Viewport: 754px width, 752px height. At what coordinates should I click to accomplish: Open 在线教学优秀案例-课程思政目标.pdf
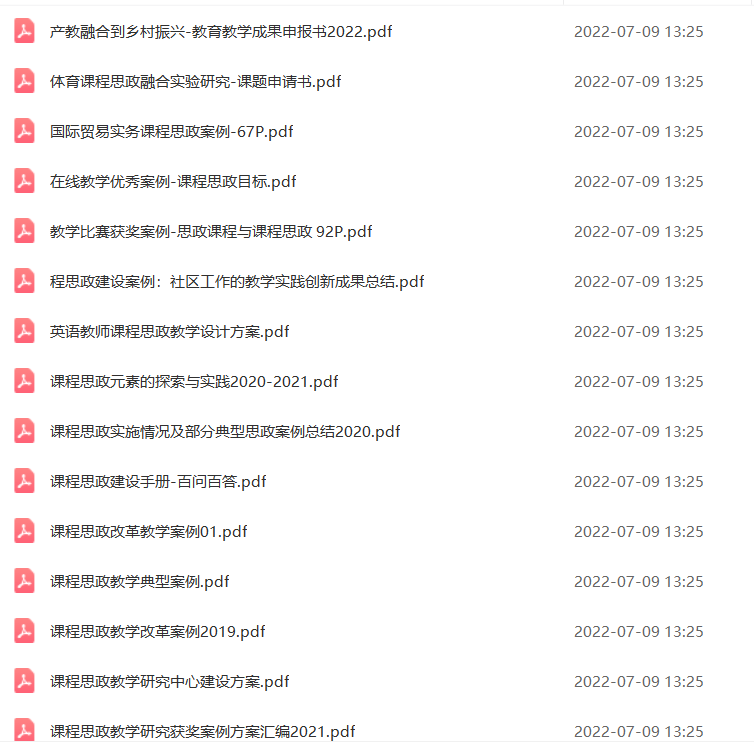pyautogui.click(x=172, y=182)
